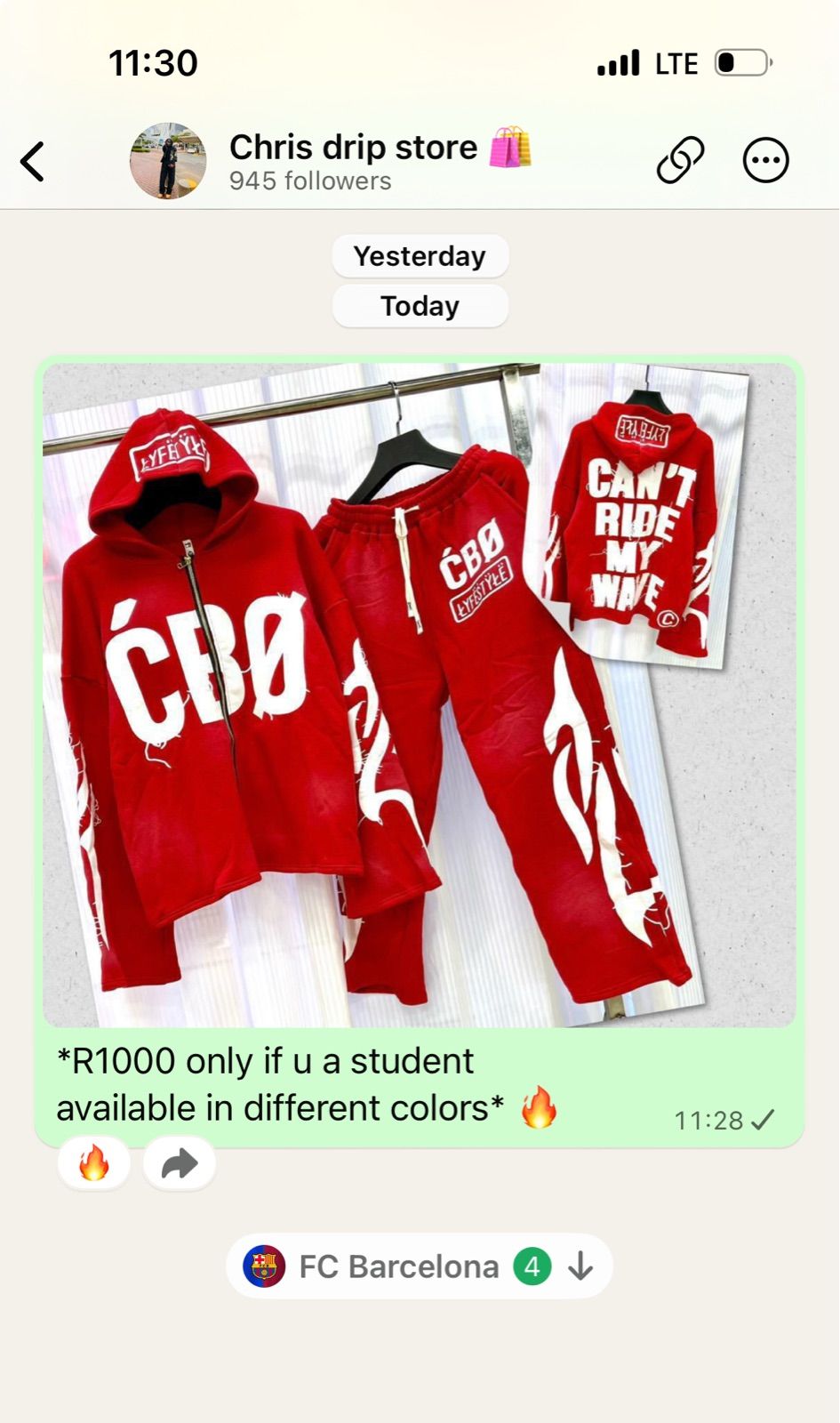Forward the tracksuit post
Viewport: 840px width, 1423px height.
coord(180,1162)
